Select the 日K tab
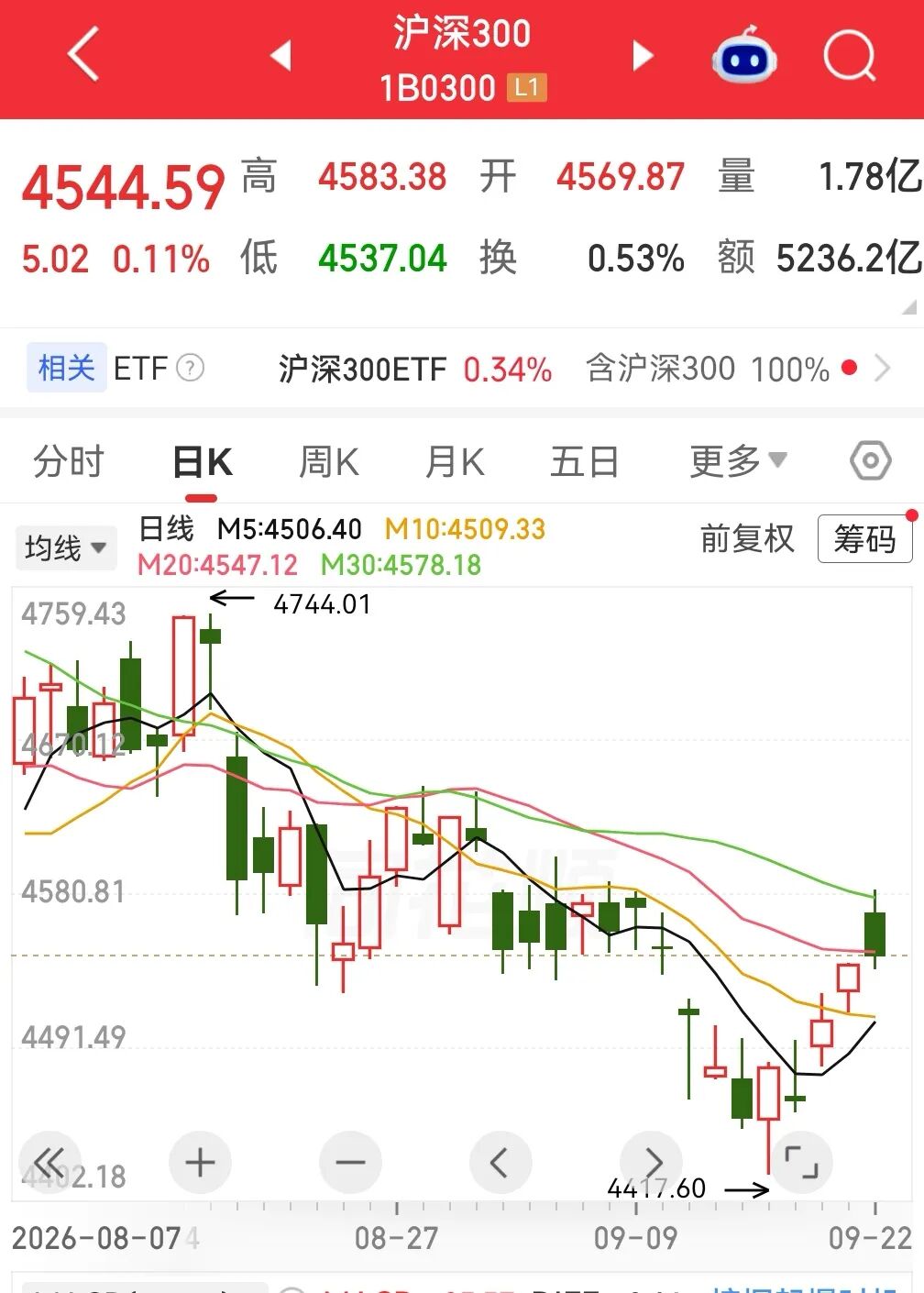The image size is (924, 1293). (x=203, y=461)
